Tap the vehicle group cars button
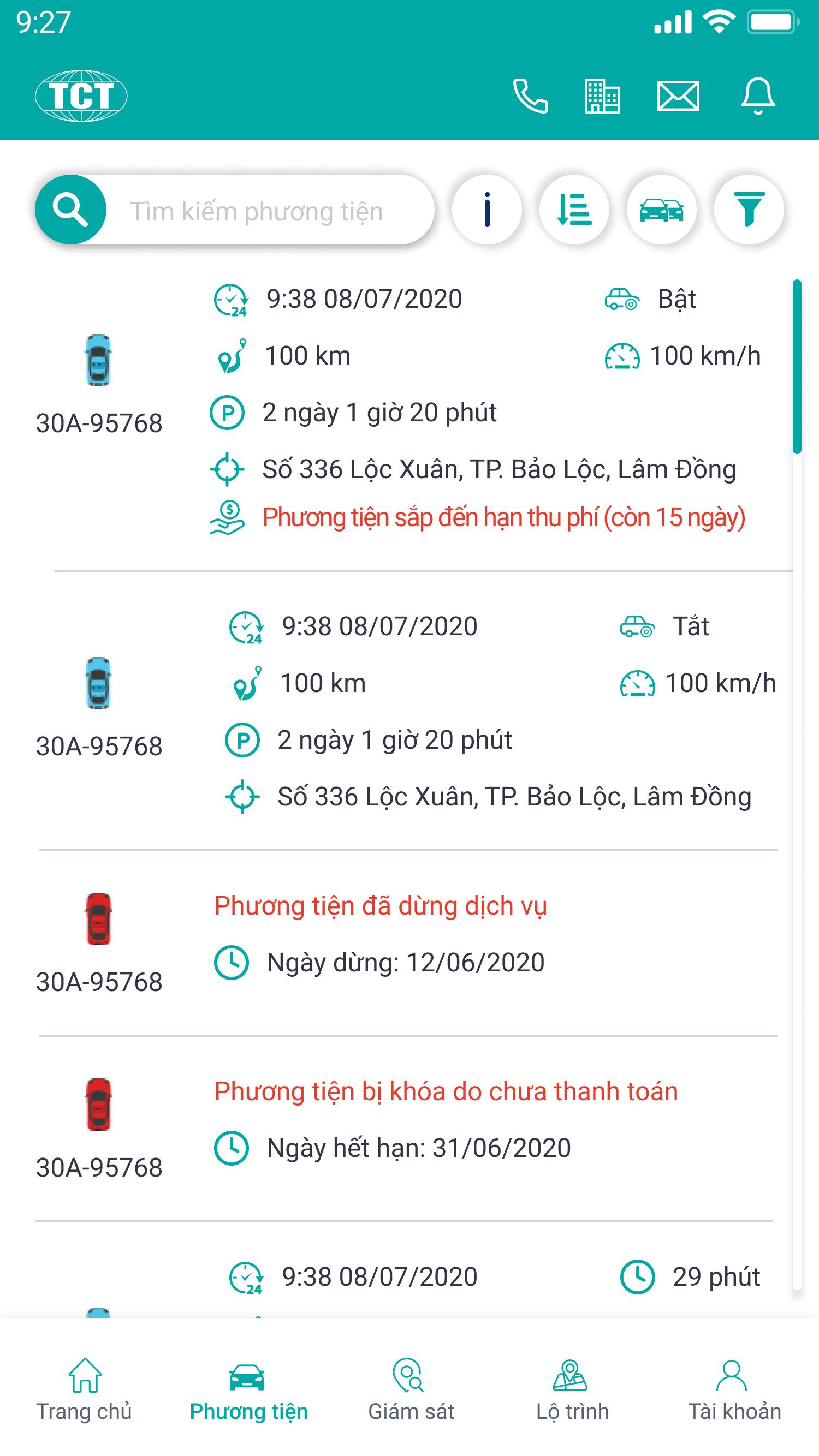Screen dimensions: 819x1456 click(x=661, y=210)
